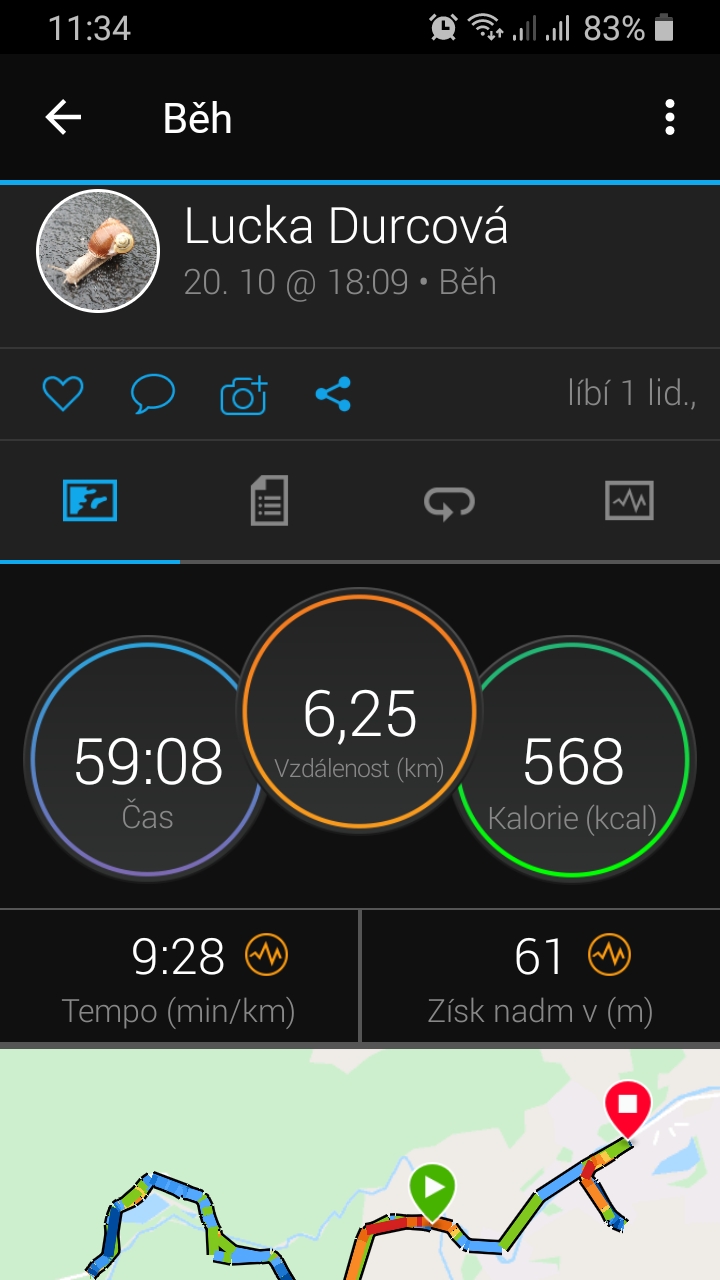The image size is (720, 1280).
Task: Open Lucka Durcová's profile picture
Action: pos(98,251)
